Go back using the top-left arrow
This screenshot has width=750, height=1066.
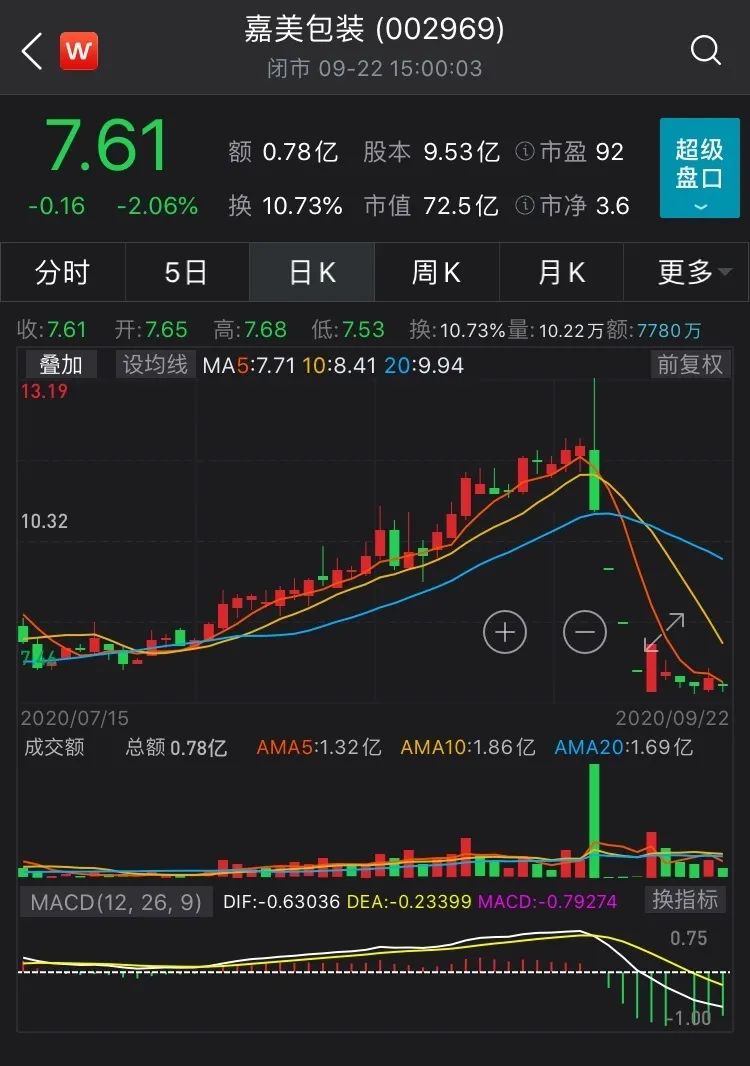pos(31,51)
